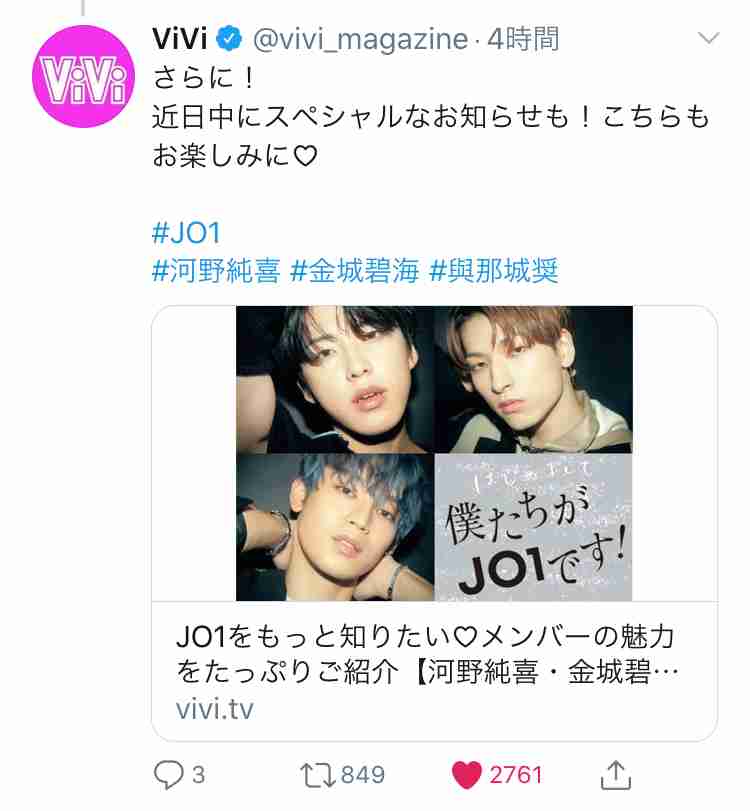Open the #河野純喜 hashtag

216,271
